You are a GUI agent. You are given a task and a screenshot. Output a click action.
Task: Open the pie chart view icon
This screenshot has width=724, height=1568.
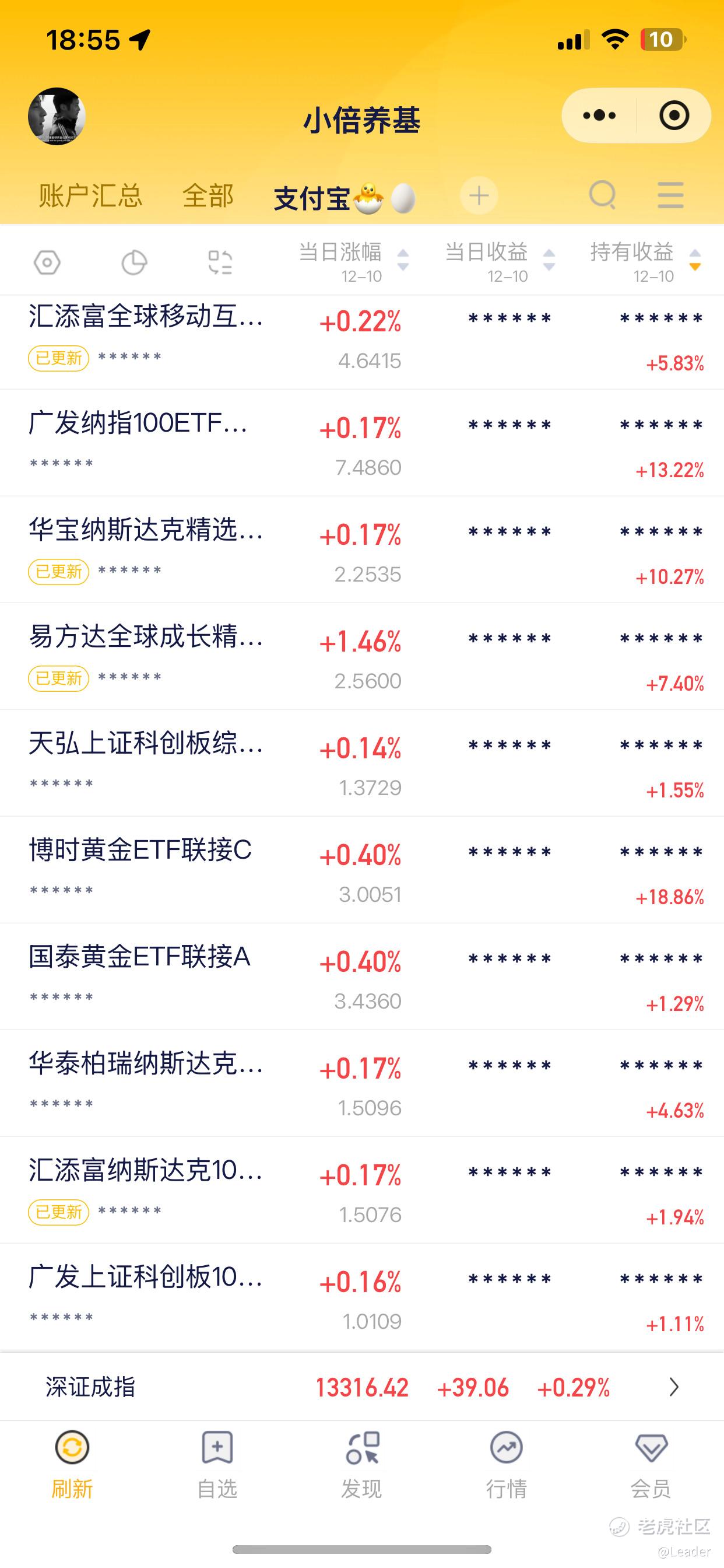134,262
